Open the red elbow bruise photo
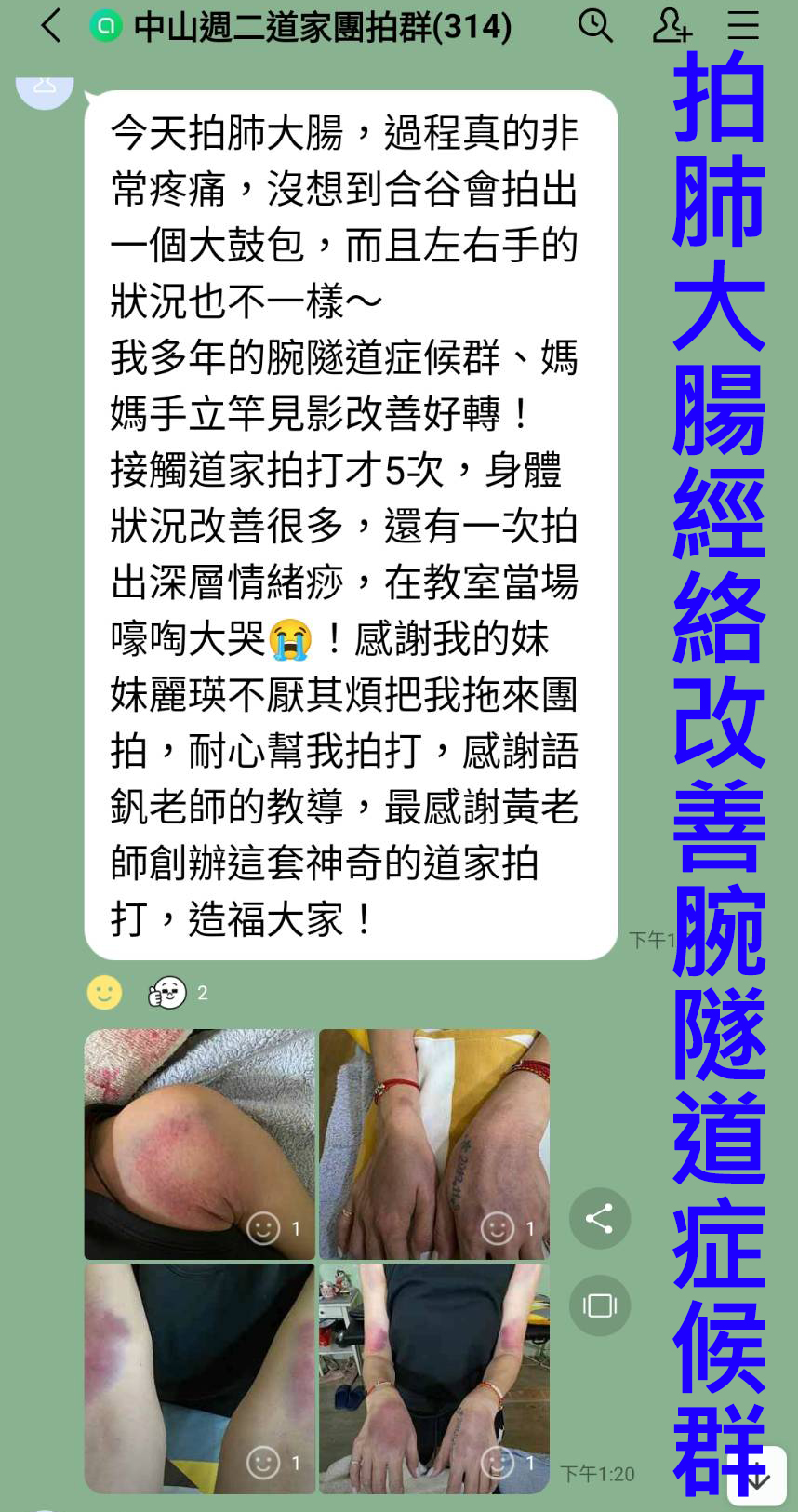 [199, 1144]
